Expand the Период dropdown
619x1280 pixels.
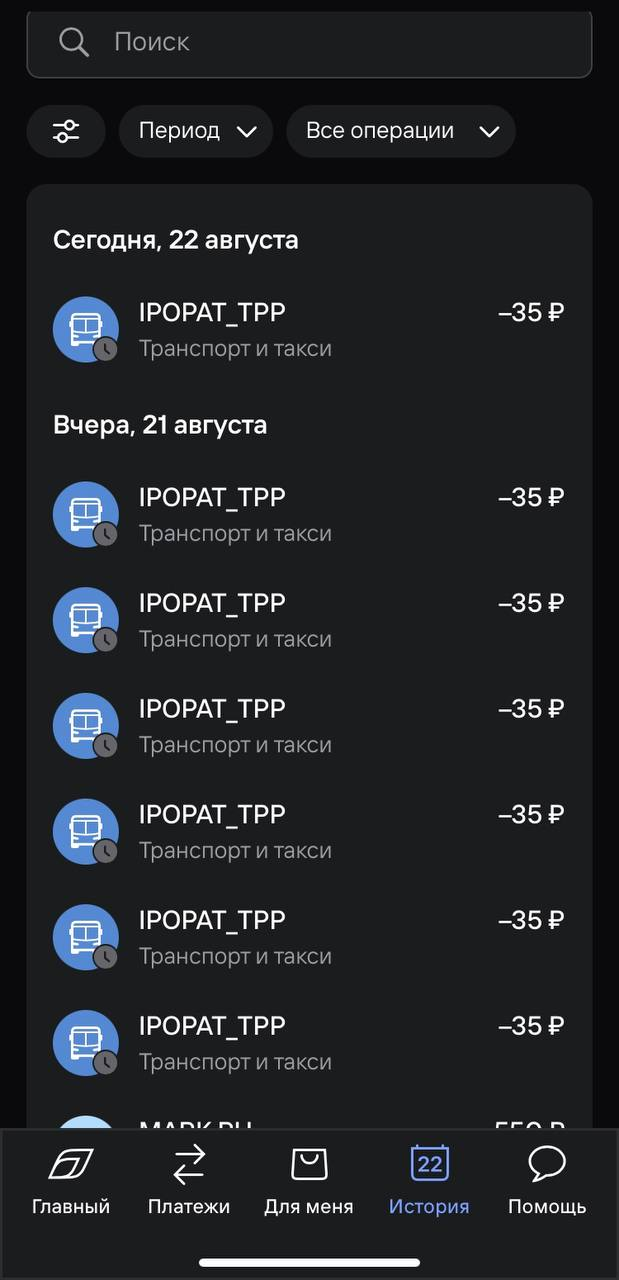(196, 131)
